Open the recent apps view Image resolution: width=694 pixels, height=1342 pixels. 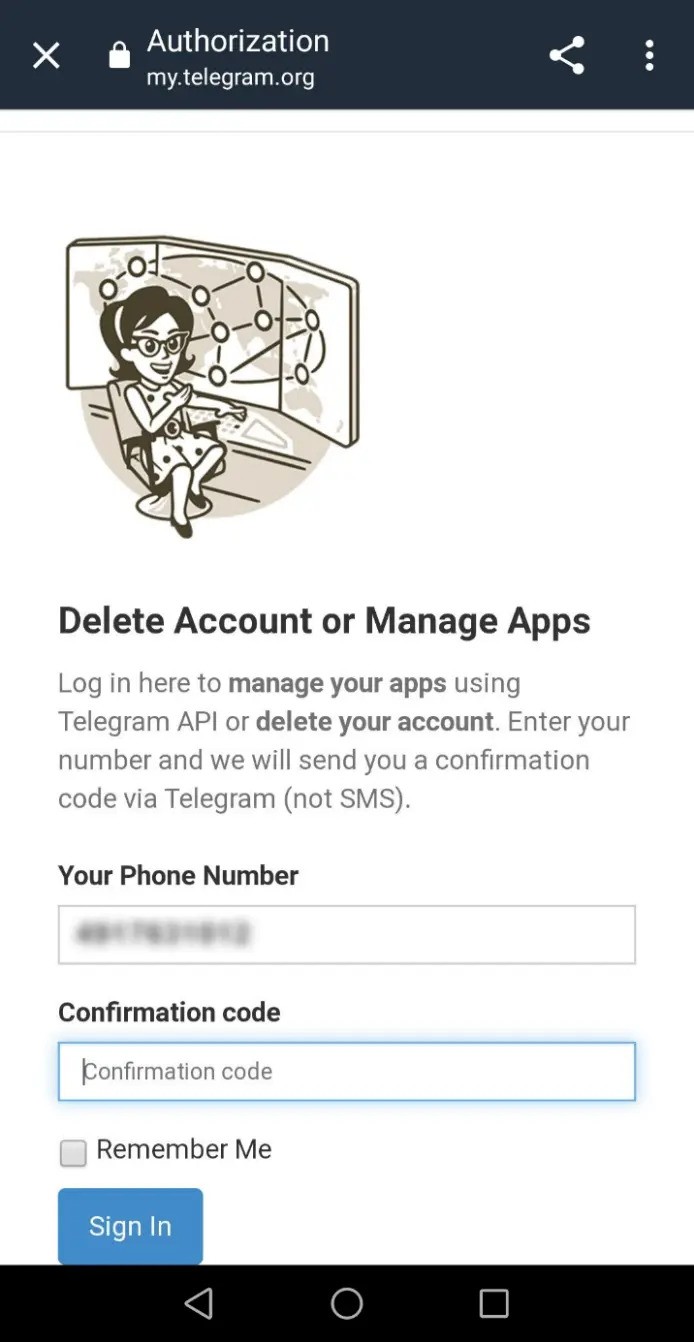click(494, 1303)
